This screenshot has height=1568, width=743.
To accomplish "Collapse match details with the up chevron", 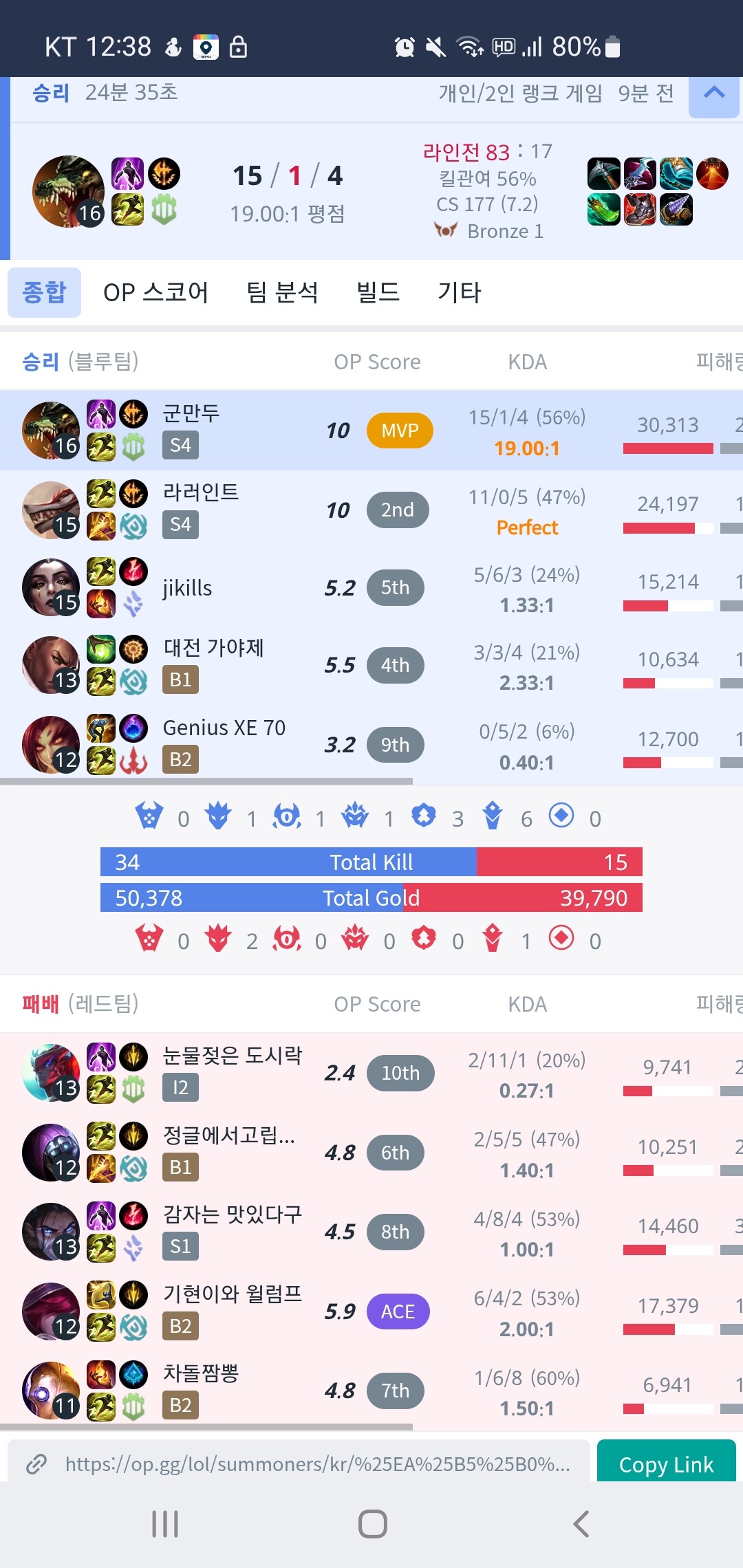I will [x=714, y=94].
